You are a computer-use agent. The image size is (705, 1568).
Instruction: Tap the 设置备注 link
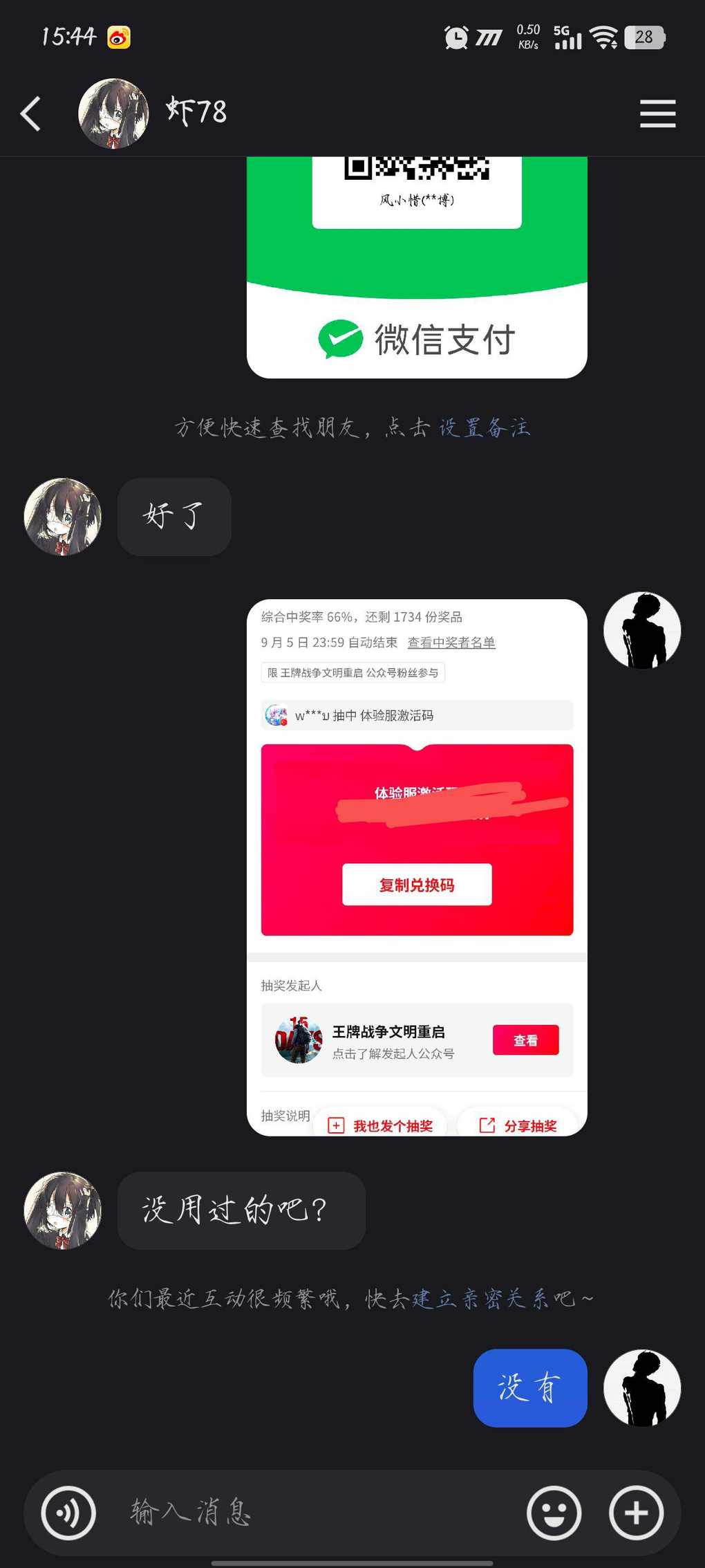pos(485,427)
